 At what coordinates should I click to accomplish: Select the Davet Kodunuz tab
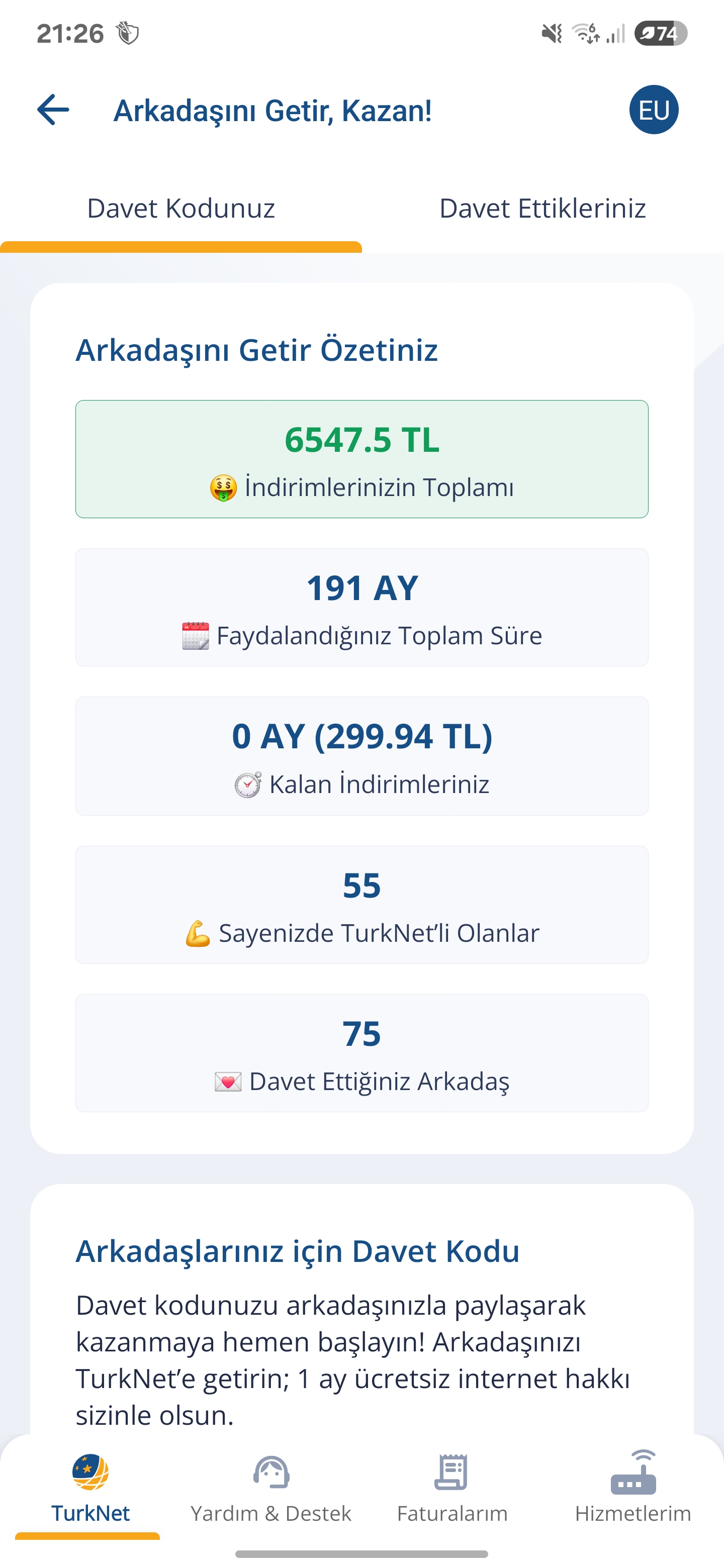pos(181,209)
